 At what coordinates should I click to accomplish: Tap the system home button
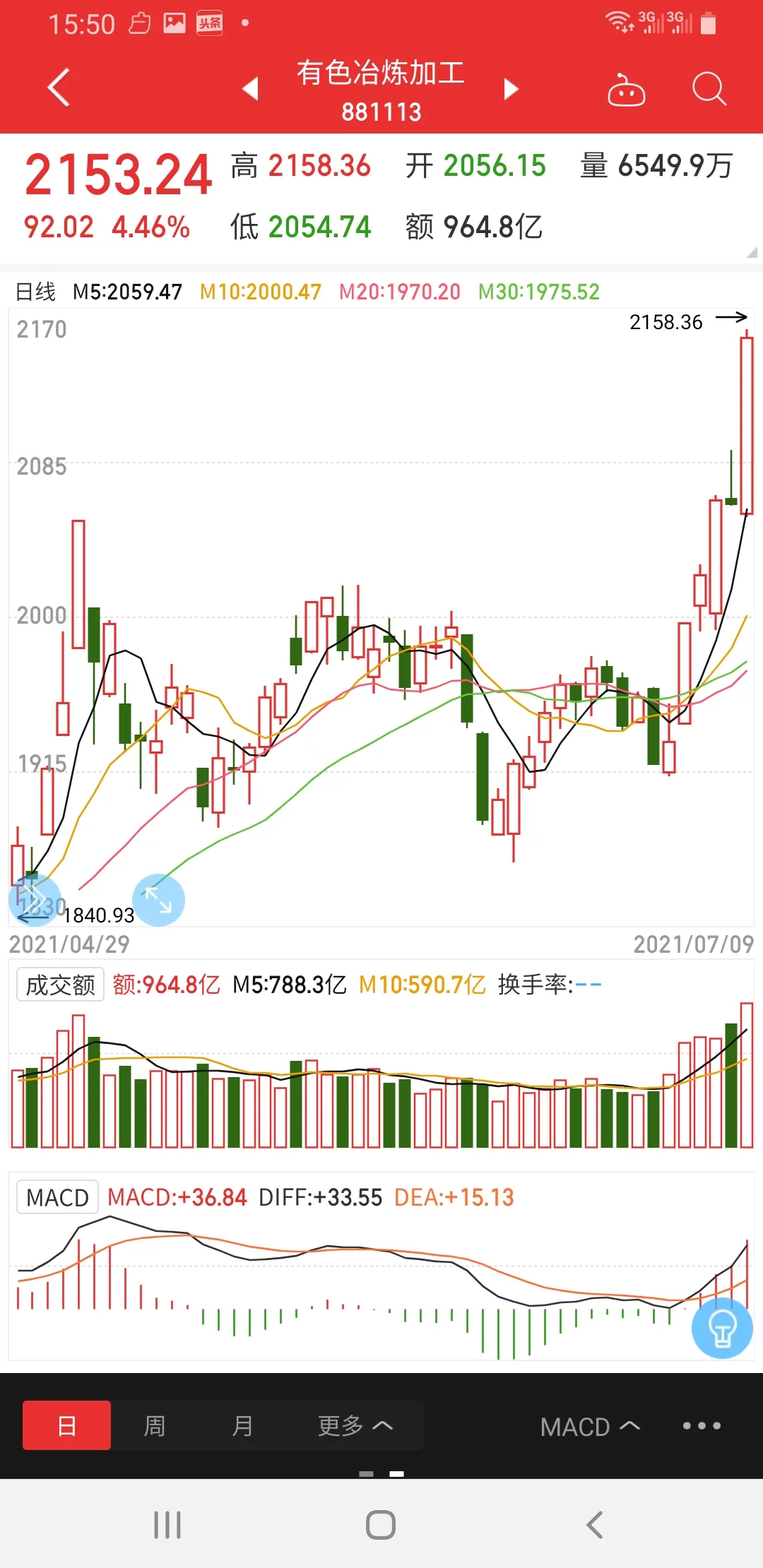coord(381,1525)
